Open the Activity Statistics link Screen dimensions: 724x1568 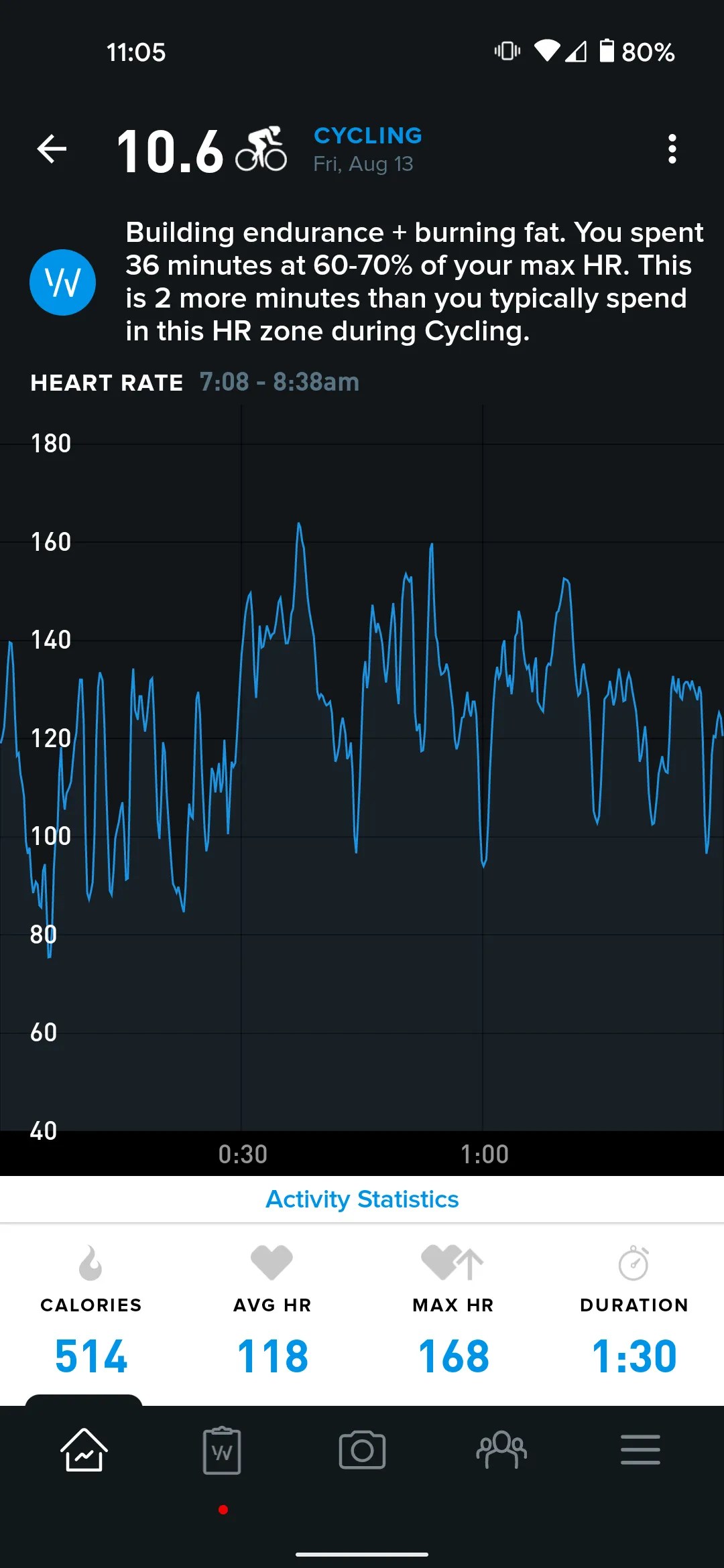[362, 1199]
